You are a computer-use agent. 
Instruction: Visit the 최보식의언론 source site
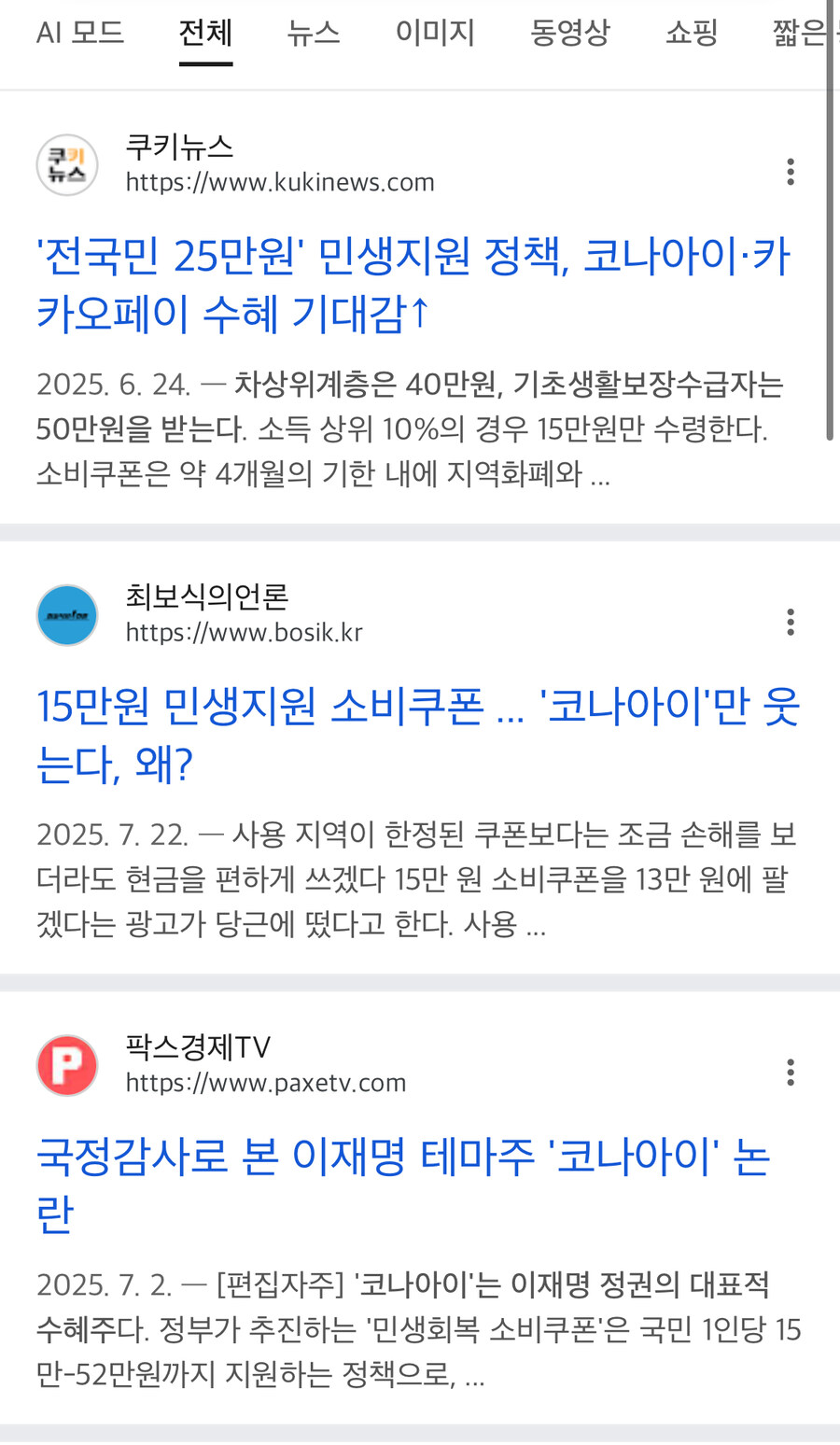[245, 614]
